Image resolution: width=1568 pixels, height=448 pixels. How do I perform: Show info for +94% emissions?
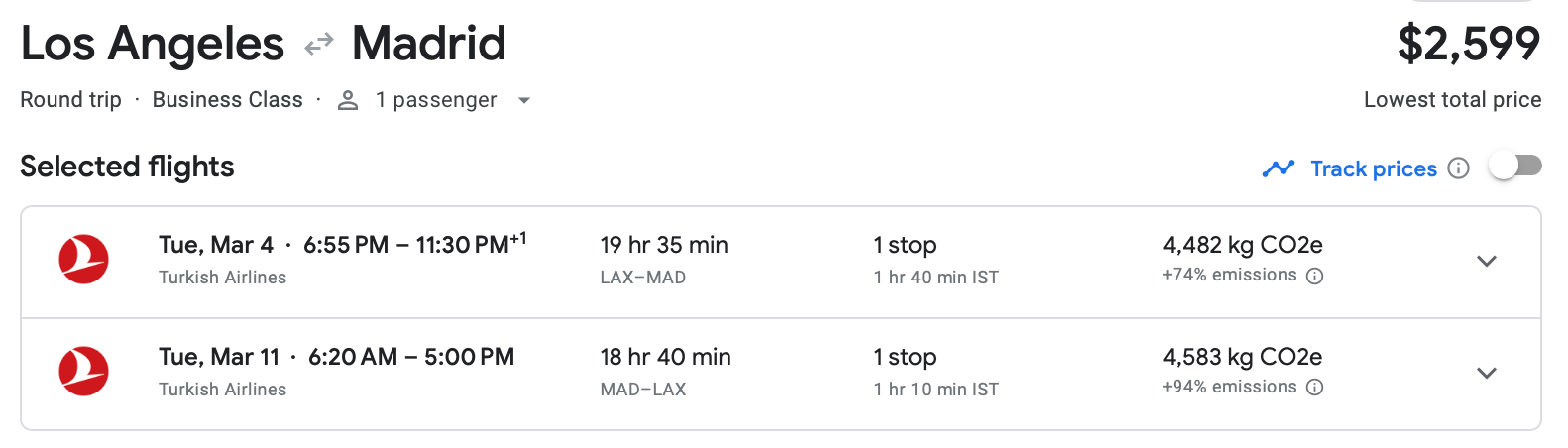pyautogui.click(x=1315, y=388)
